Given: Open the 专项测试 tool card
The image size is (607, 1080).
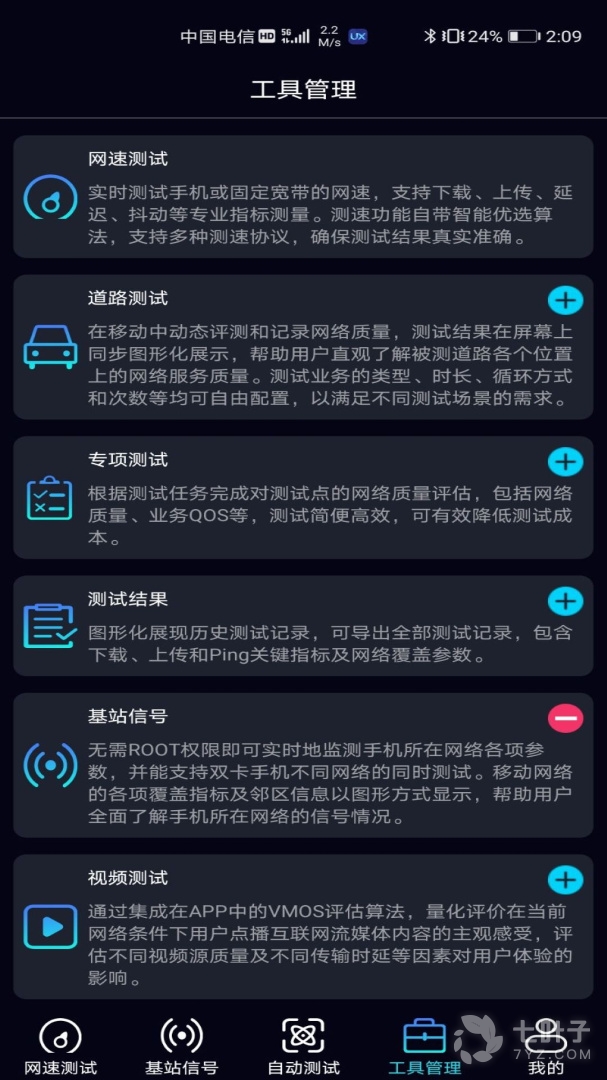Looking at the screenshot, I should coord(303,497).
